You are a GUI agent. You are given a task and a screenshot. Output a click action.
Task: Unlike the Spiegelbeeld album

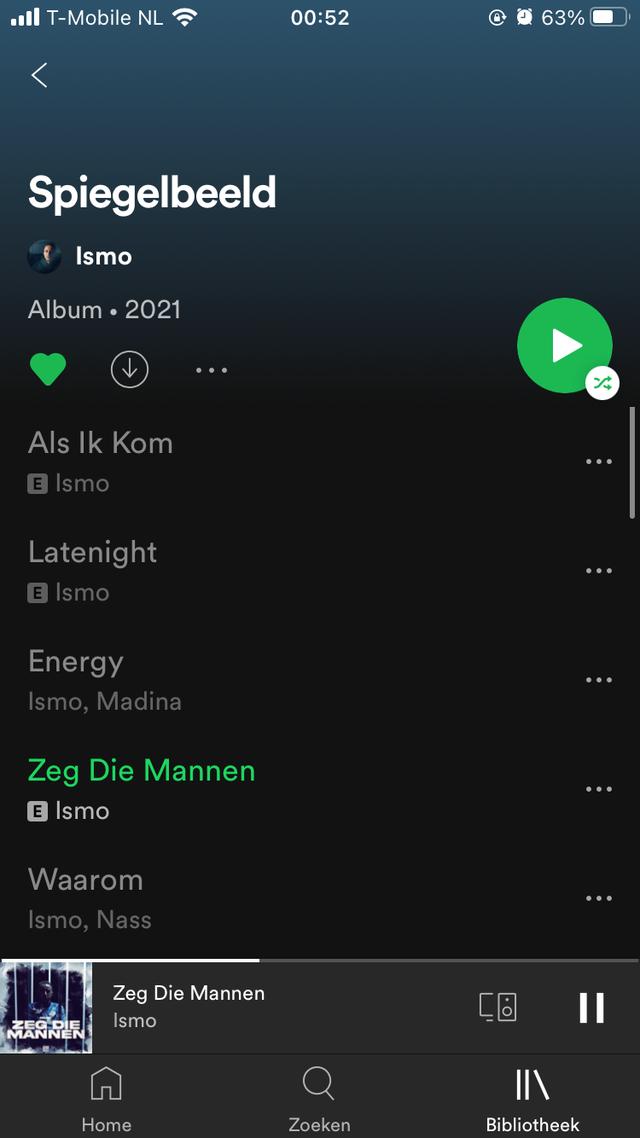[x=48, y=370]
